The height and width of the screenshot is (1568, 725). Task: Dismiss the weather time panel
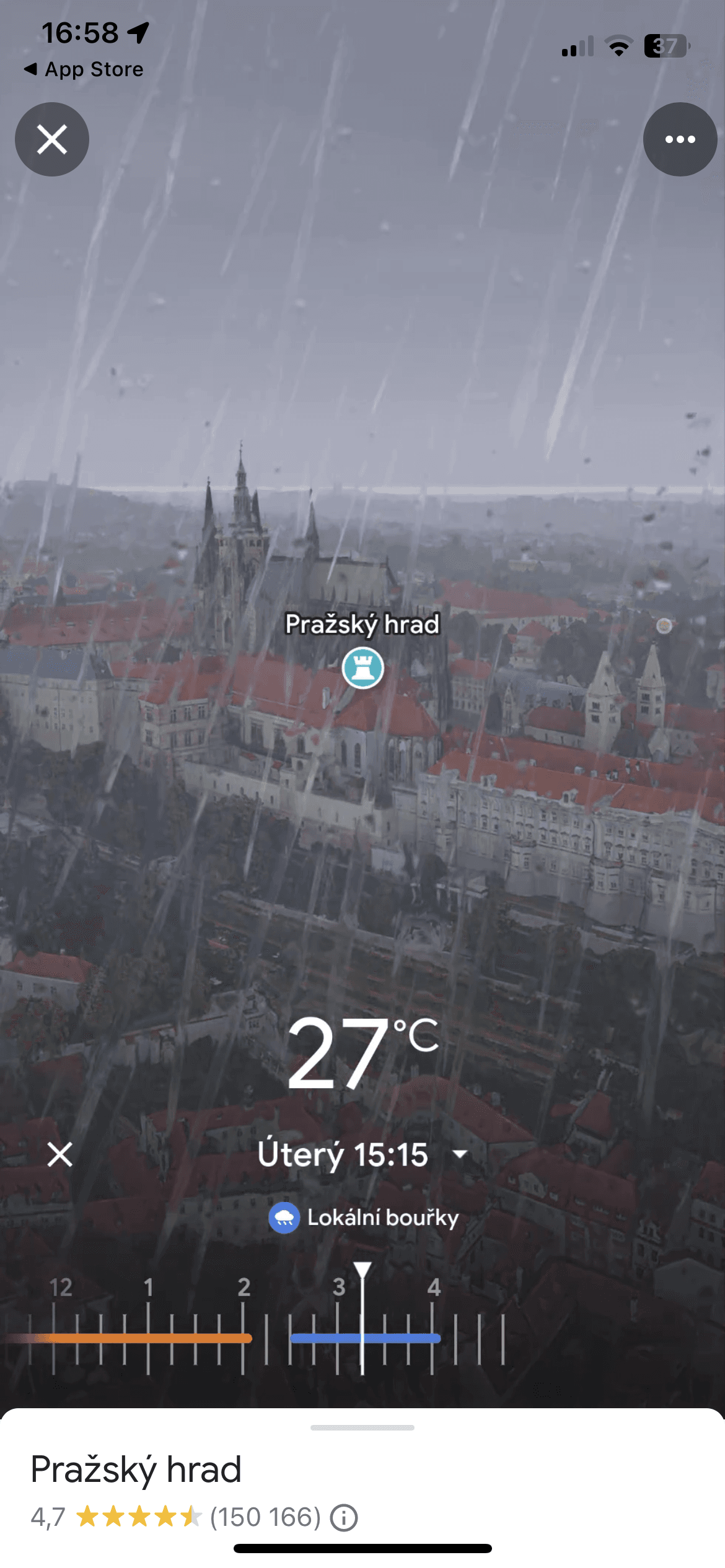click(60, 1154)
